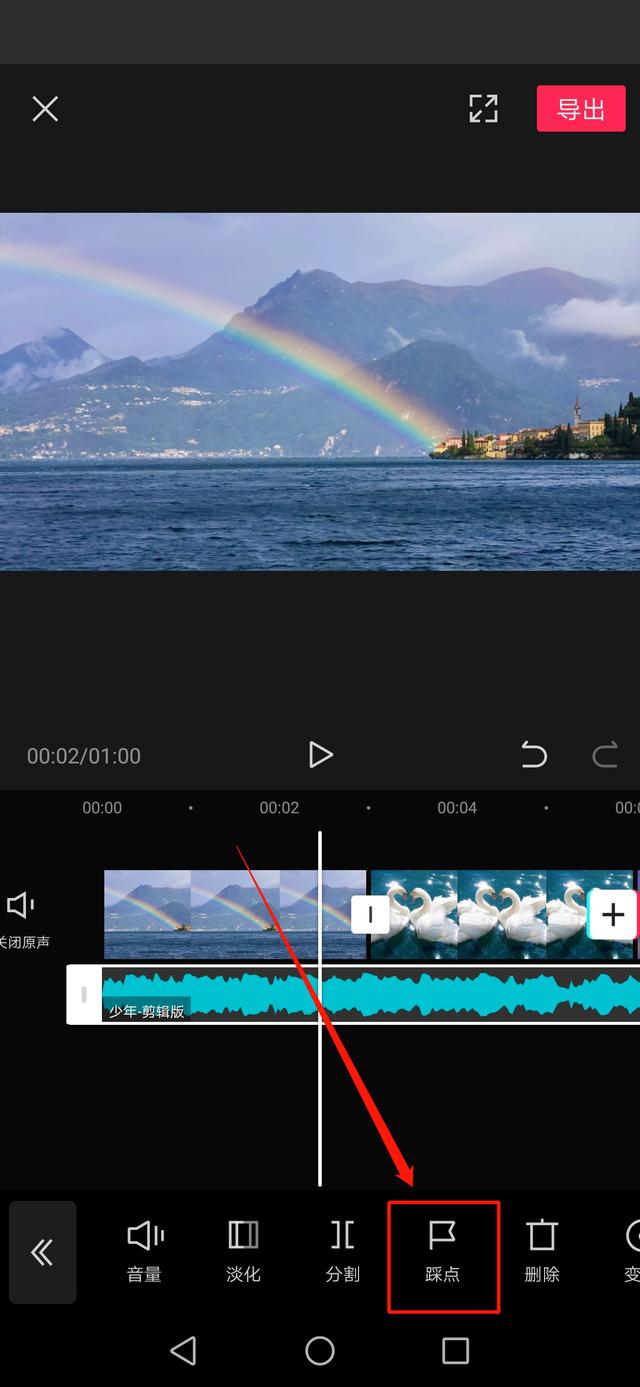Redo the last undone edit
This screenshot has height=1387, width=640.
(x=604, y=755)
